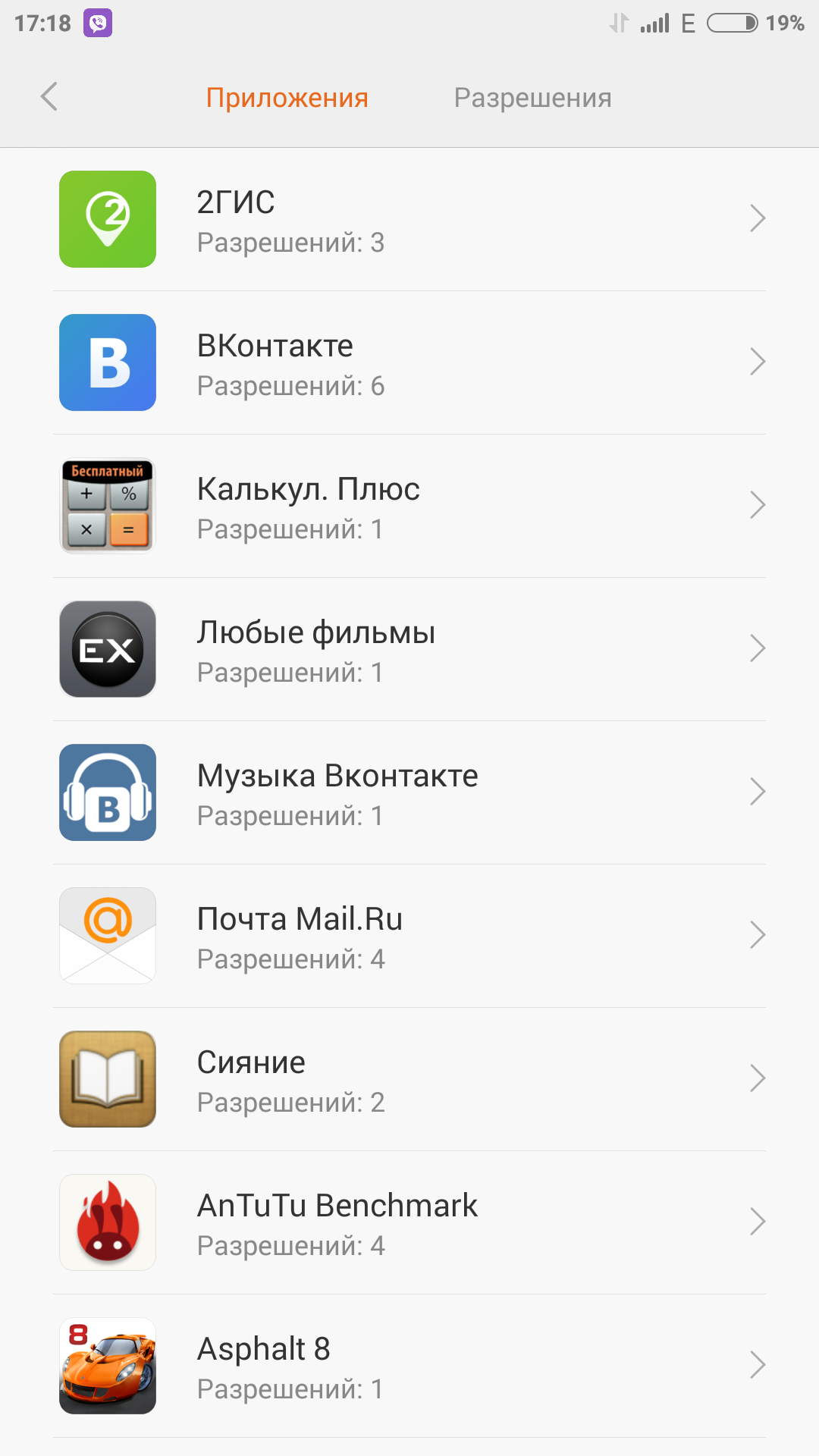
Task: Select the Приложения tab
Action: click(287, 98)
